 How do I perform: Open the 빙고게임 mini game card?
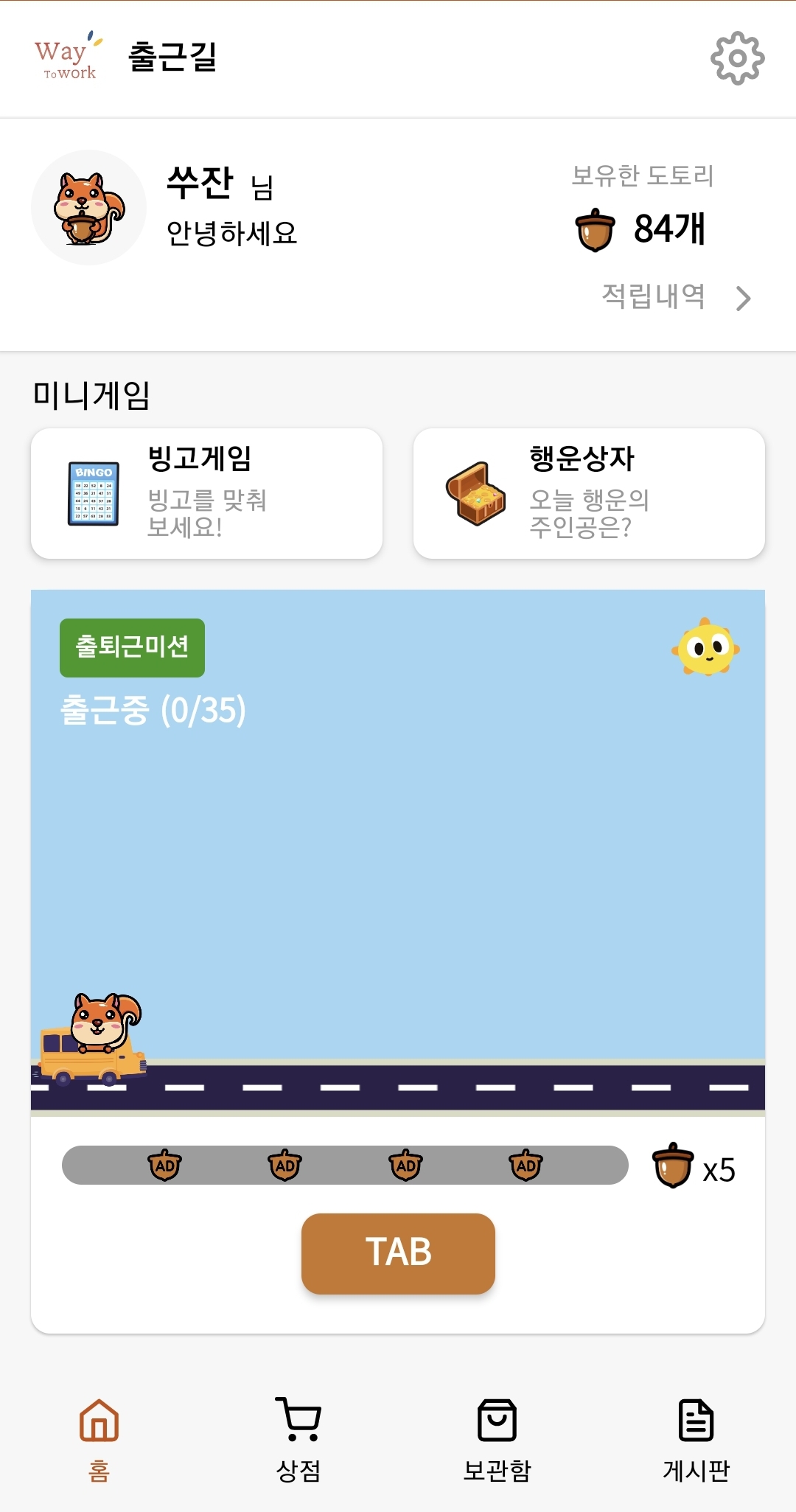(206, 493)
